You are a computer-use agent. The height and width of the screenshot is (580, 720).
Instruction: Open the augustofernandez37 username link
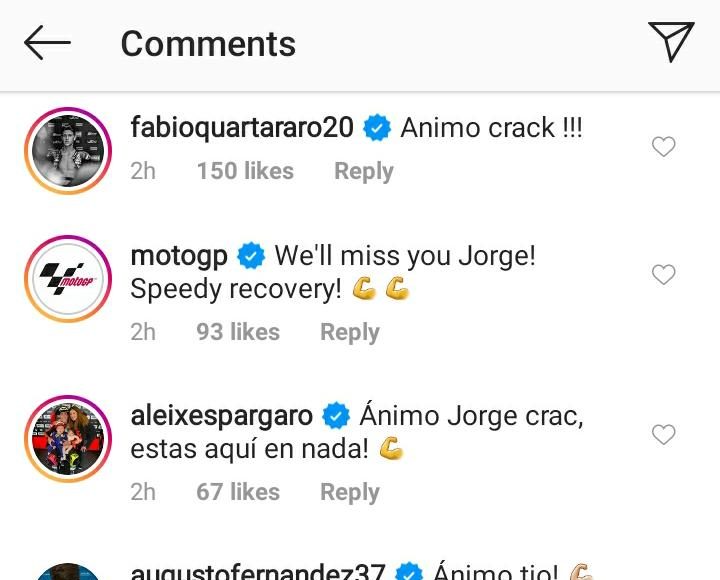tap(258, 573)
